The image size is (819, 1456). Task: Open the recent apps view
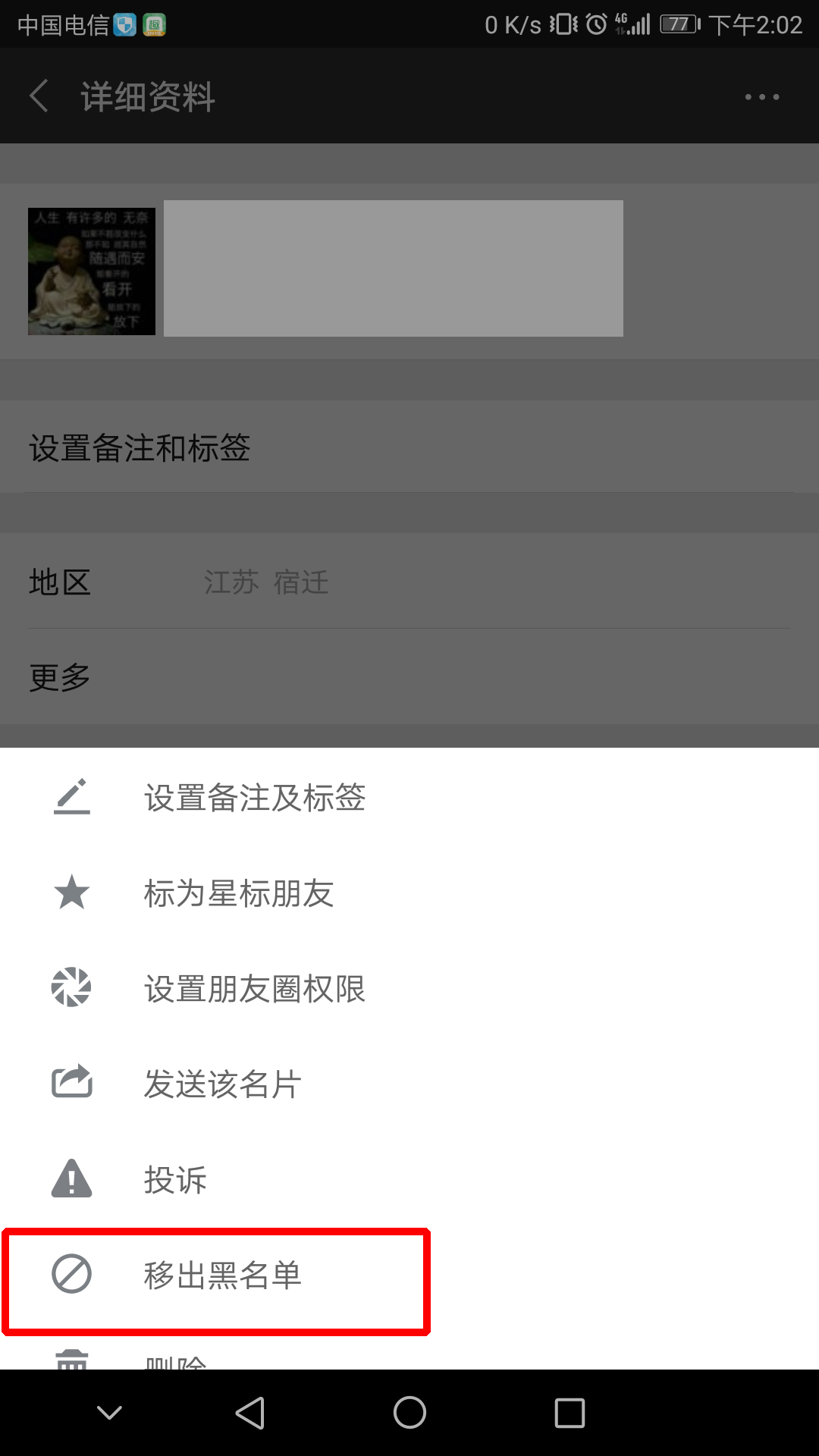570,1413
